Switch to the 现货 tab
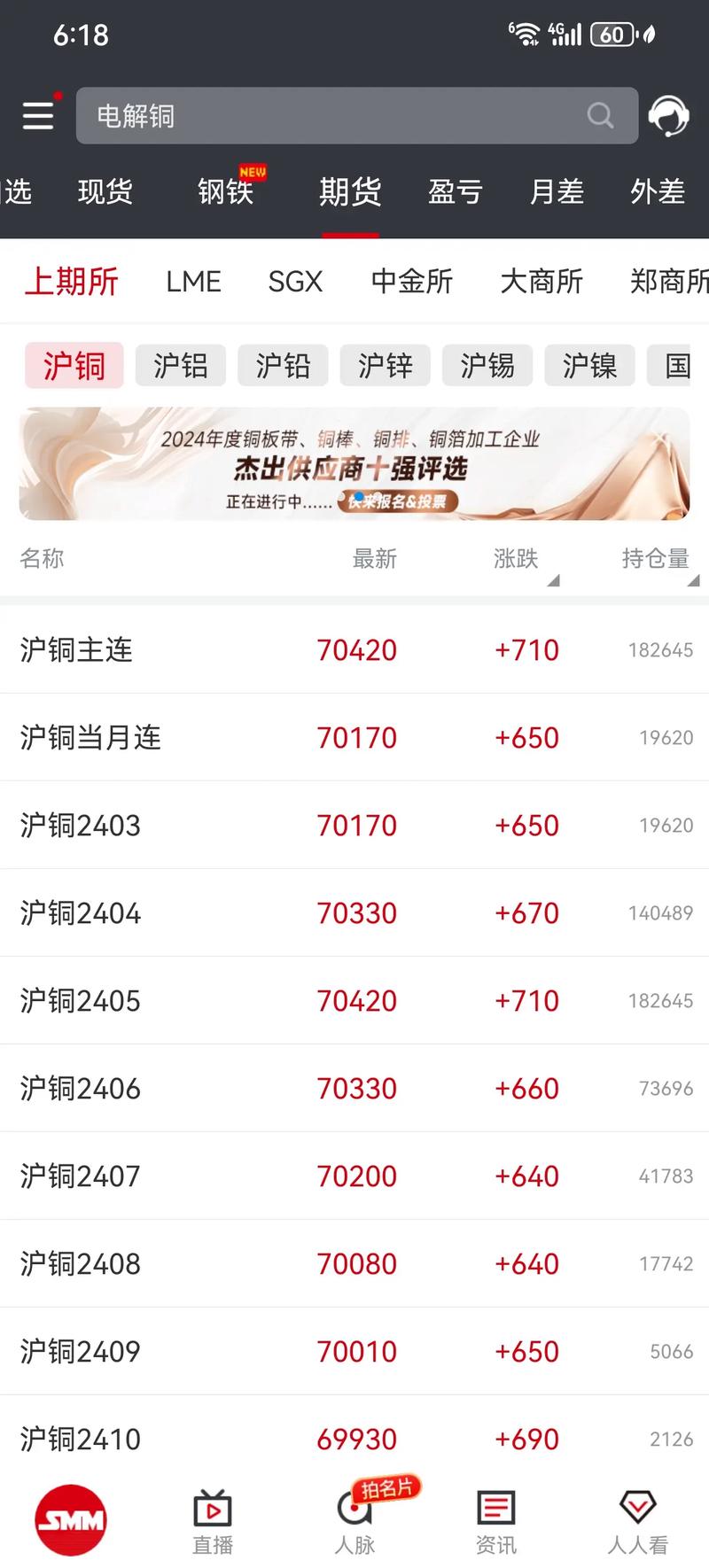This screenshot has height=1568, width=709. click(105, 192)
